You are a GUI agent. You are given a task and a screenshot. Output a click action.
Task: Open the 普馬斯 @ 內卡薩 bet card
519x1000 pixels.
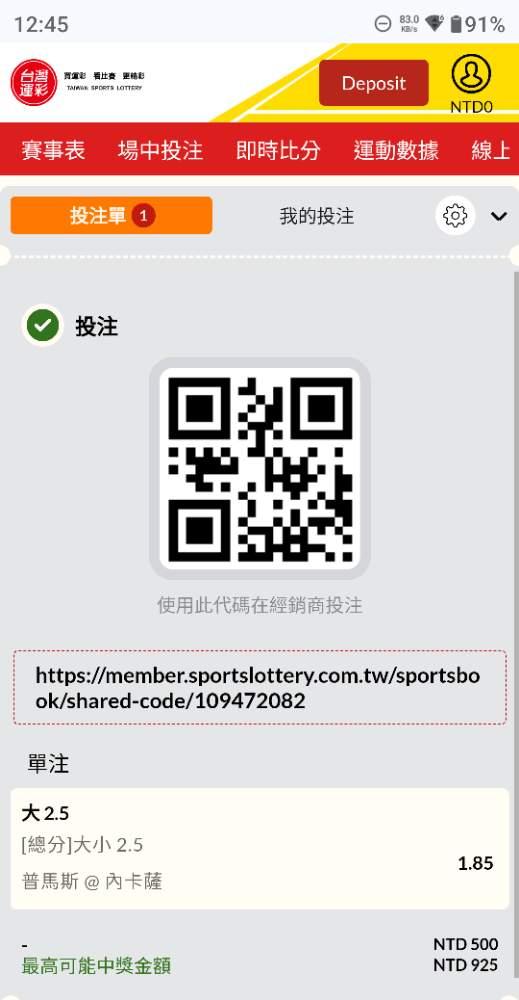click(260, 849)
